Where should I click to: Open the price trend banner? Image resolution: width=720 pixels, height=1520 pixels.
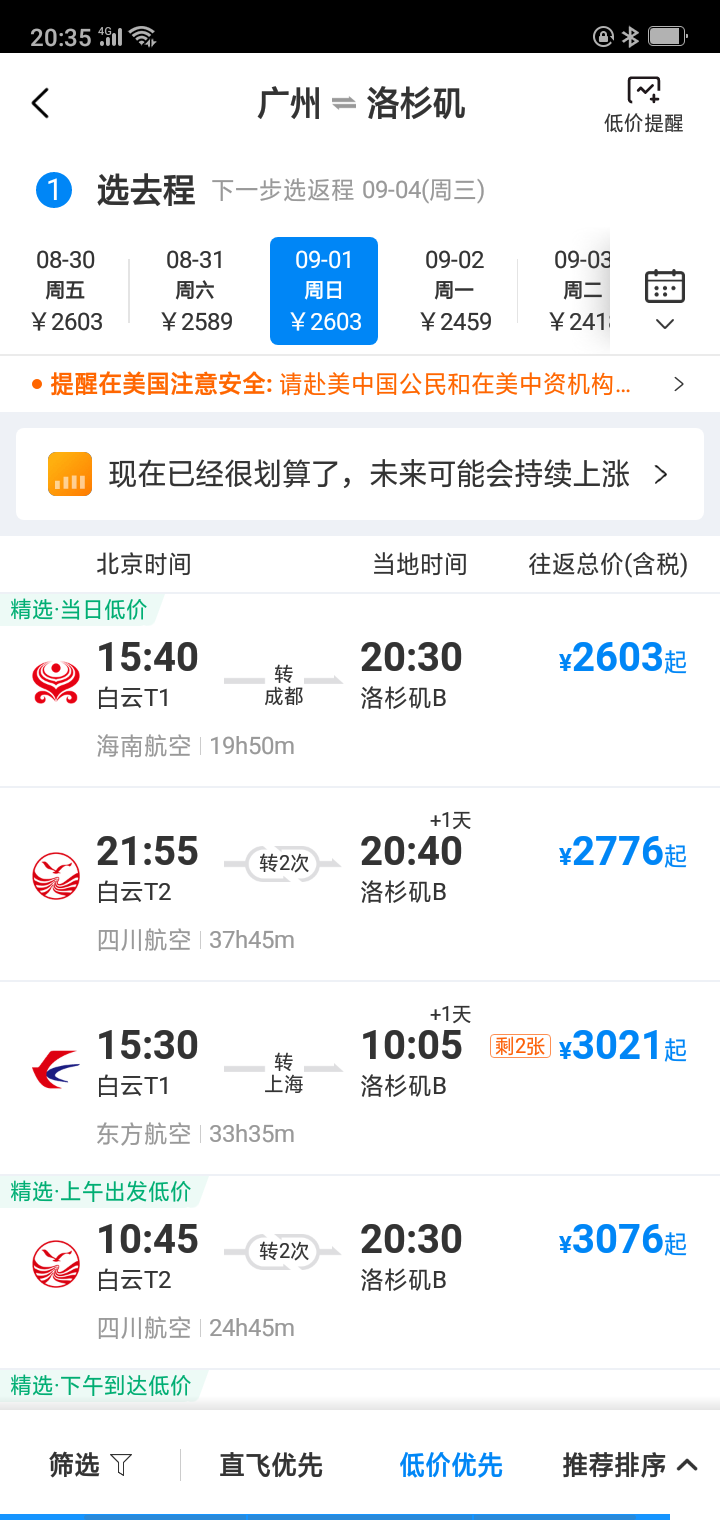360,474
